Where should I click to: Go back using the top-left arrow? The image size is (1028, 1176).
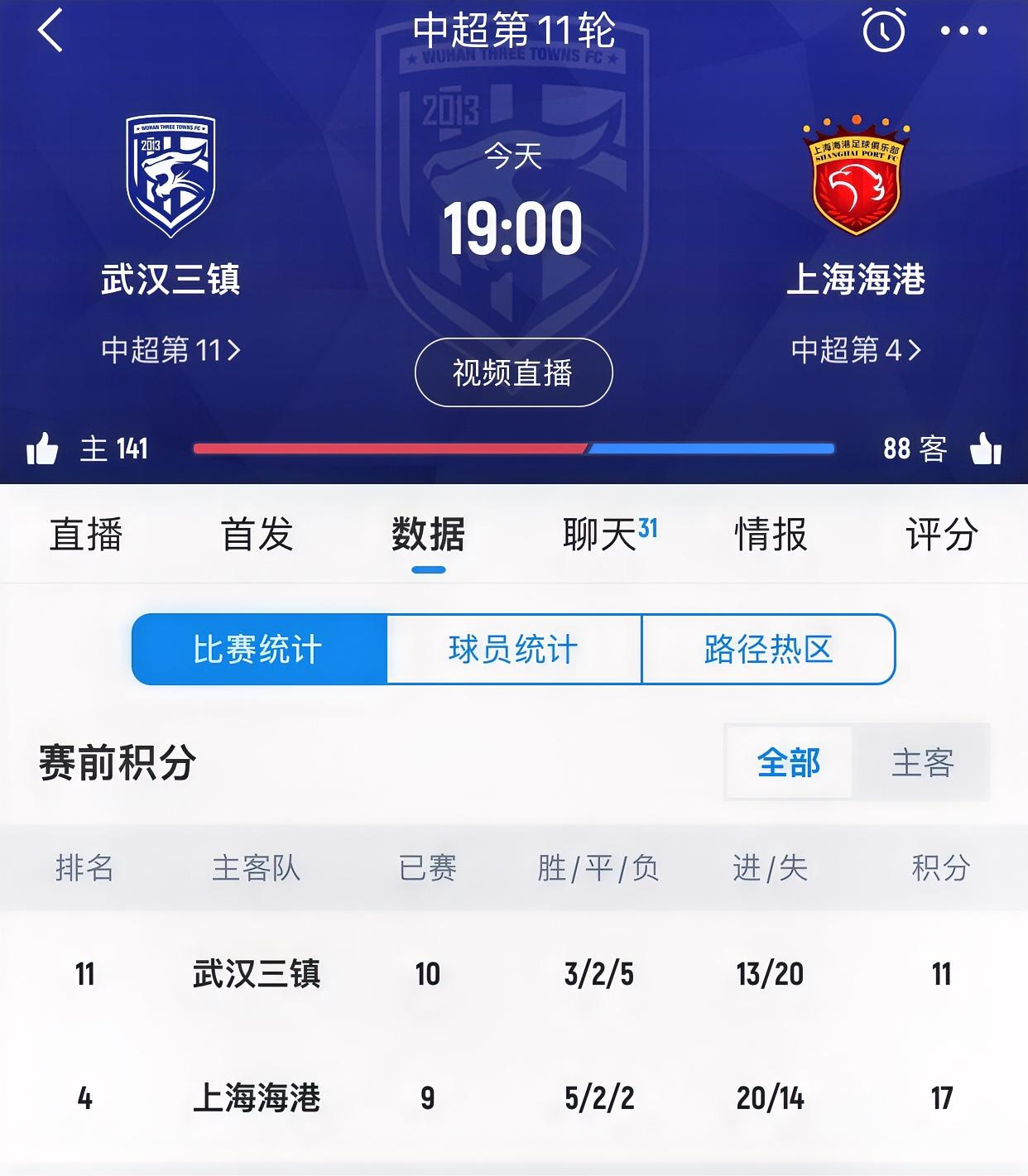pos(50,31)
